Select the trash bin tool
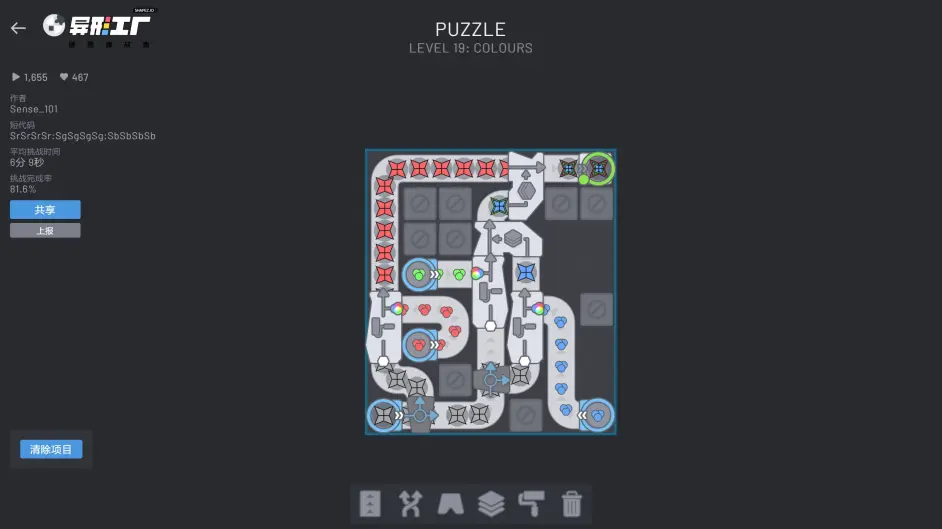This screenshot has width=942, height=529. click(571, 504)
